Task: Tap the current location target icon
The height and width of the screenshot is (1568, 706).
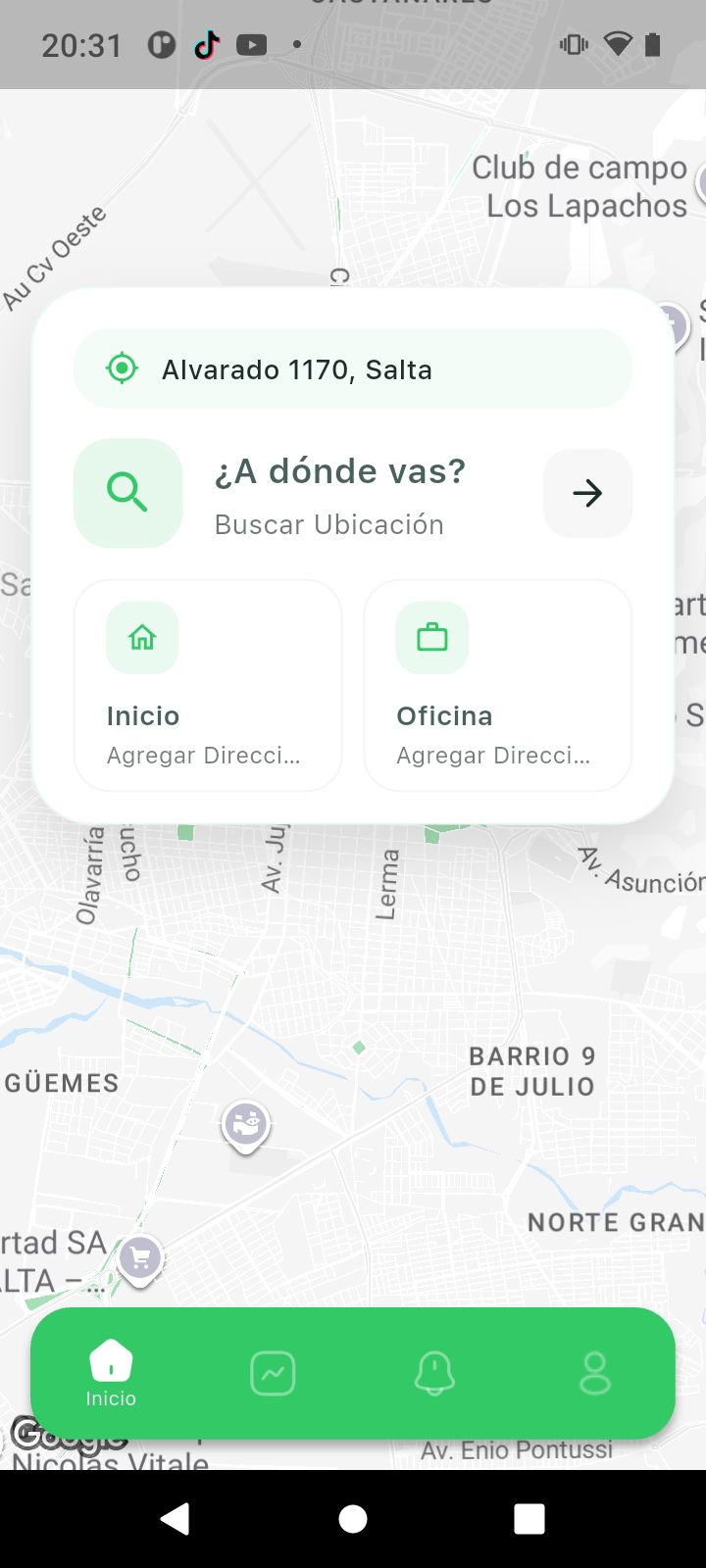Action: pyautogui.click(x=122, y=368)
